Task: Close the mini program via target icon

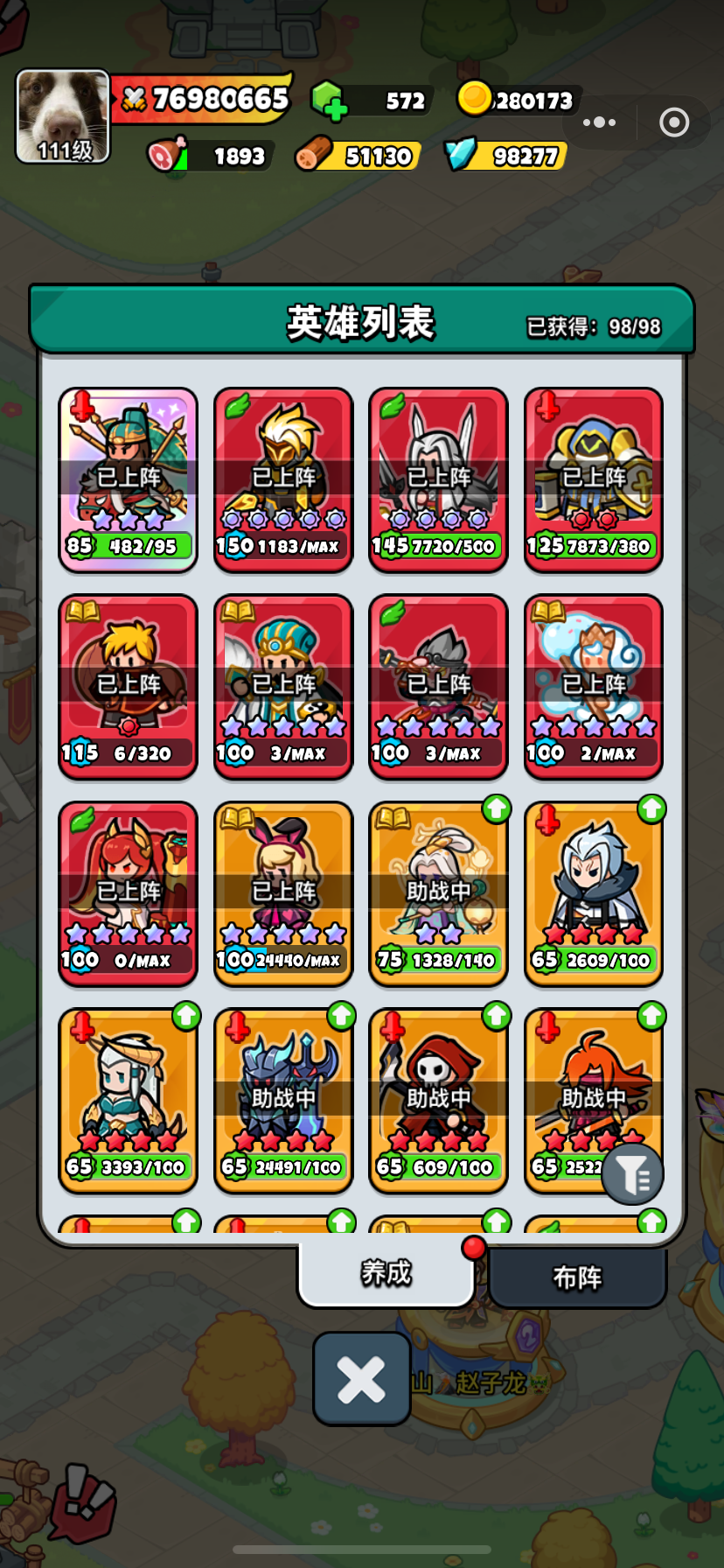Action: pos(673,122)
